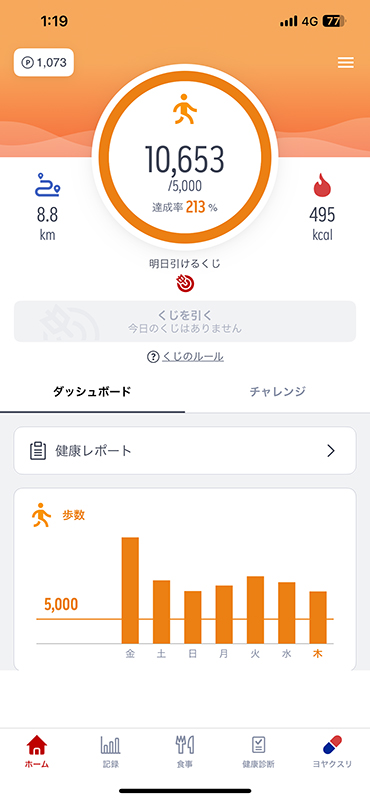Go to the ヨヤクスリ tab

coord(332,752)
